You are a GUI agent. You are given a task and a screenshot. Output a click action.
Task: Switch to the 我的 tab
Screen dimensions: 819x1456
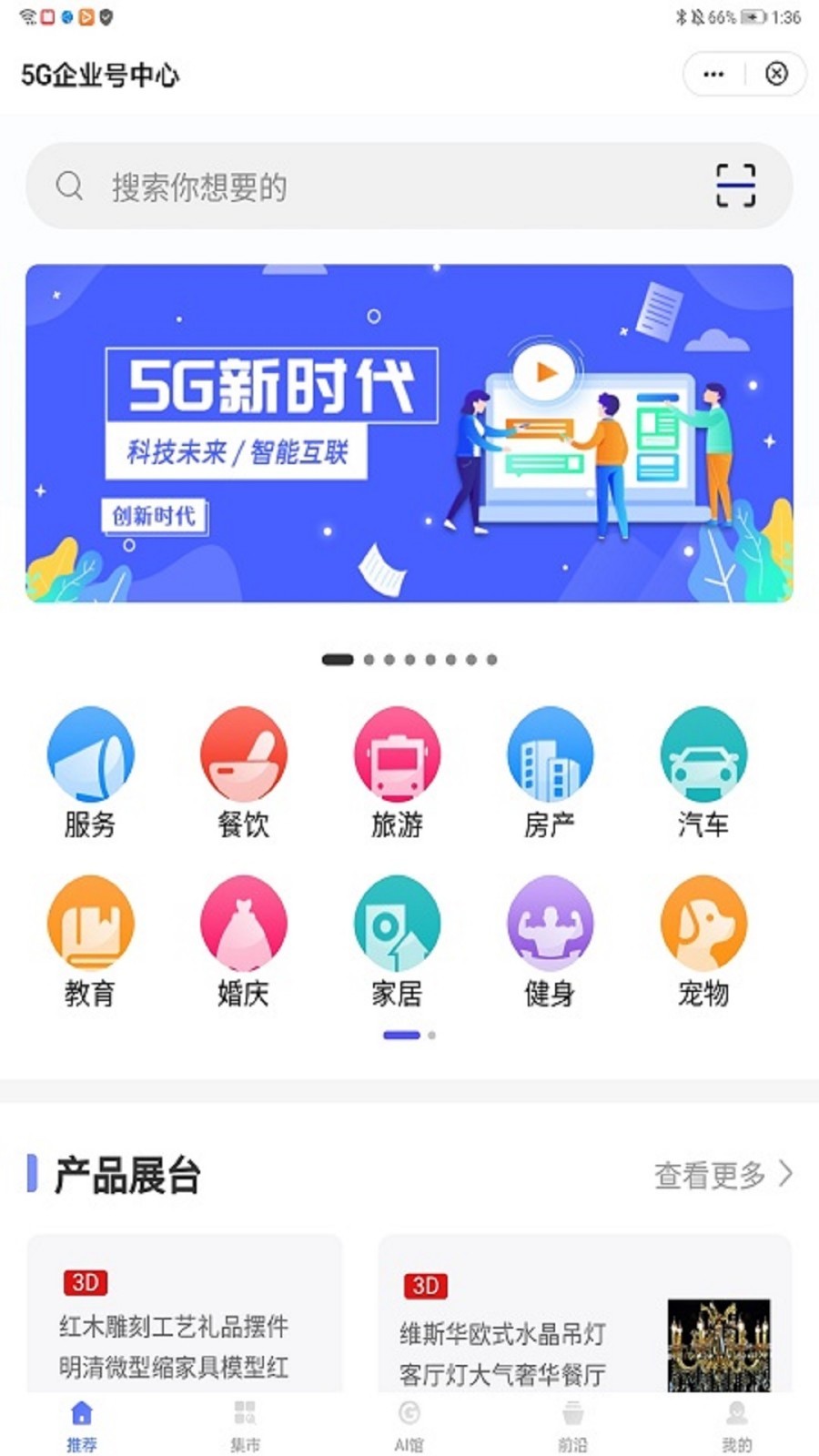(736, 1425)
